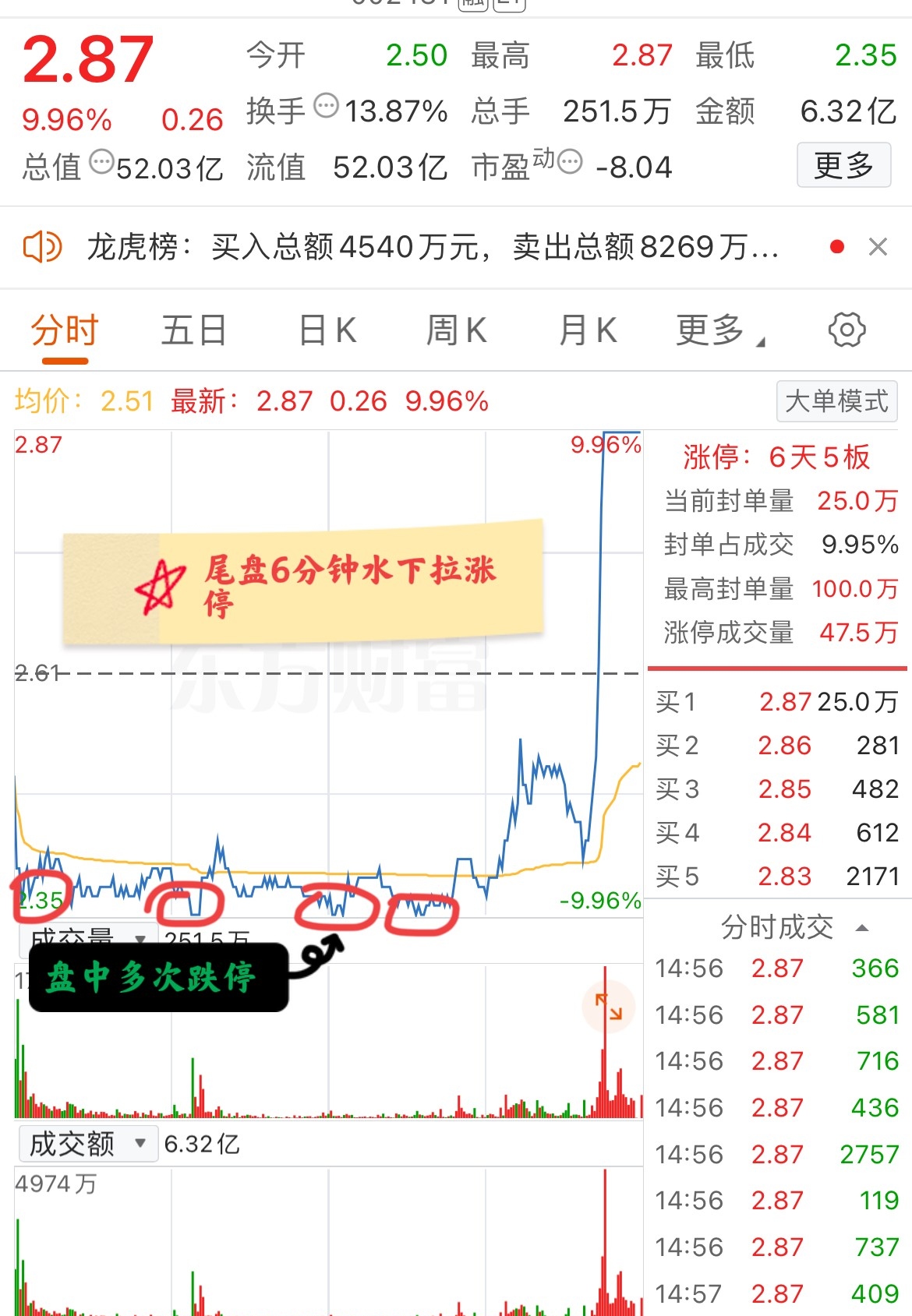Enable 大单模式
The width and height of the screenshot is (912, 1316).
point(836,401)
